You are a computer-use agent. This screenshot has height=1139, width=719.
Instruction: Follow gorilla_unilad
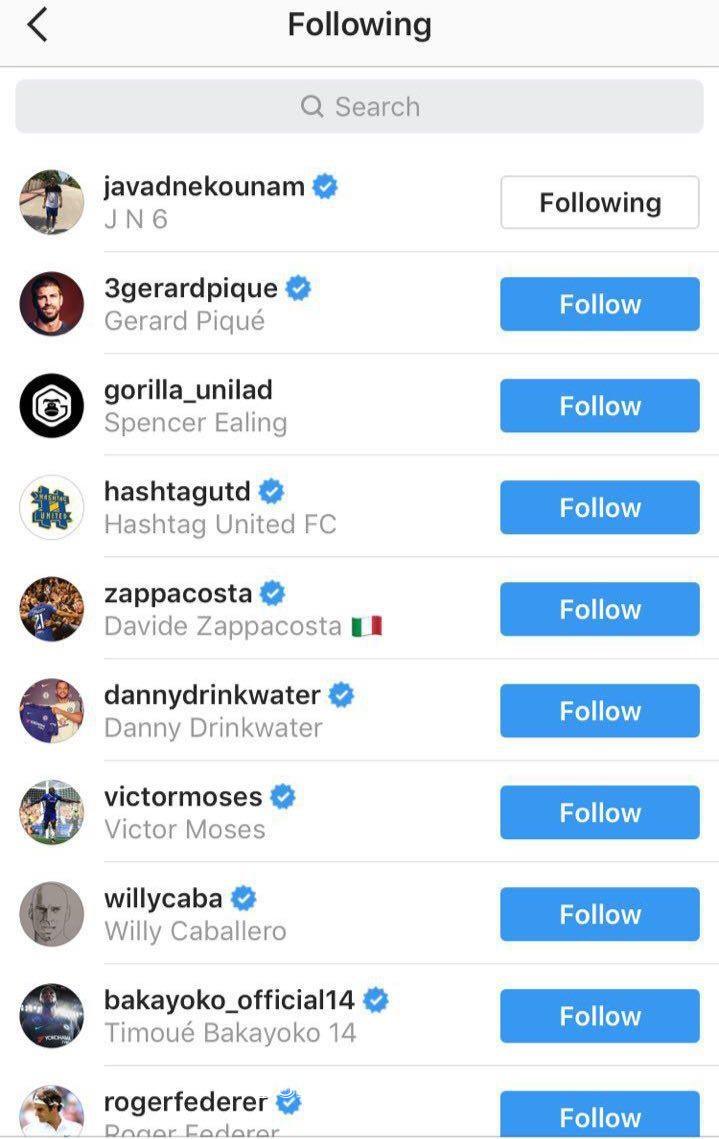point(599,406)
